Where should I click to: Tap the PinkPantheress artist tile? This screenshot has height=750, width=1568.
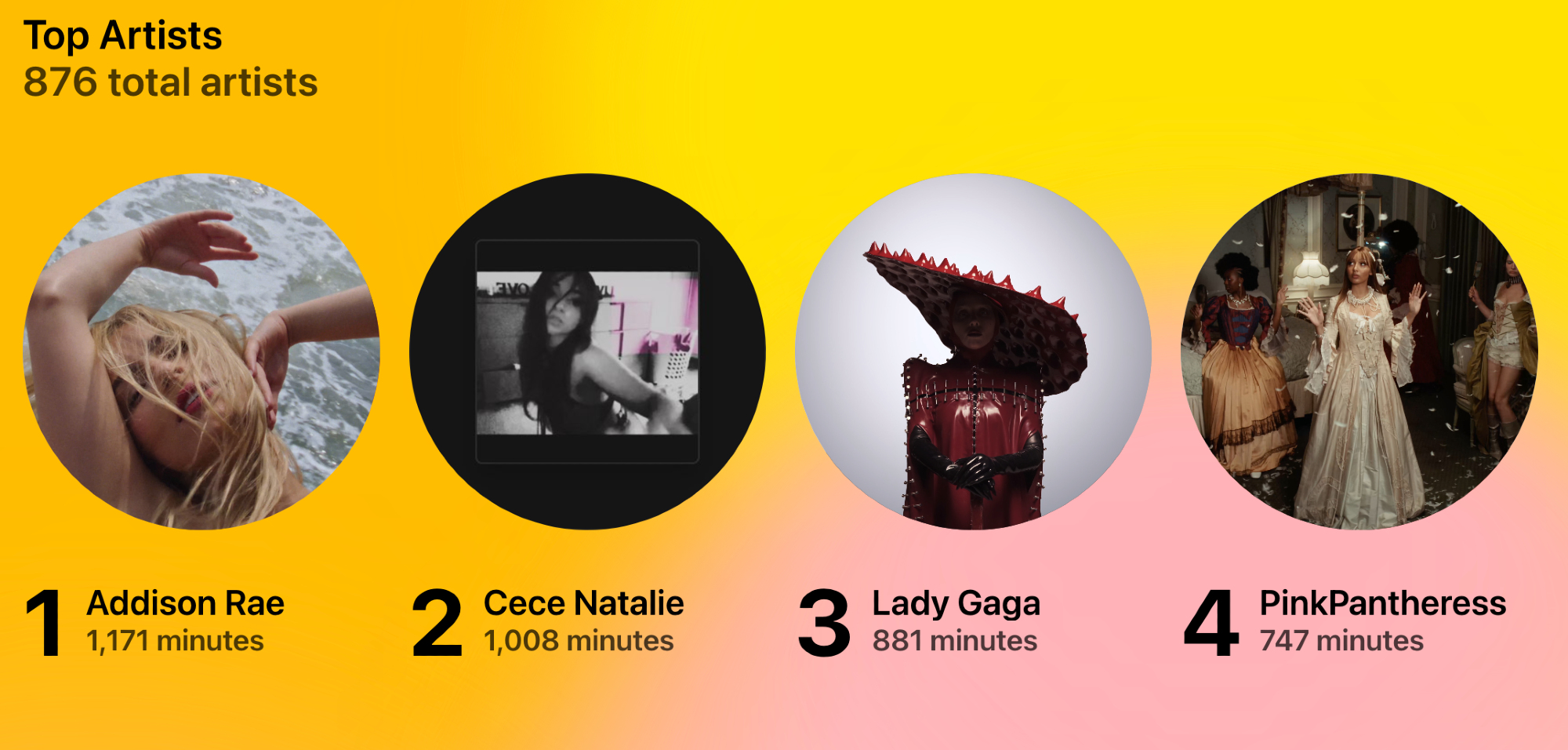click(1359, 351)
